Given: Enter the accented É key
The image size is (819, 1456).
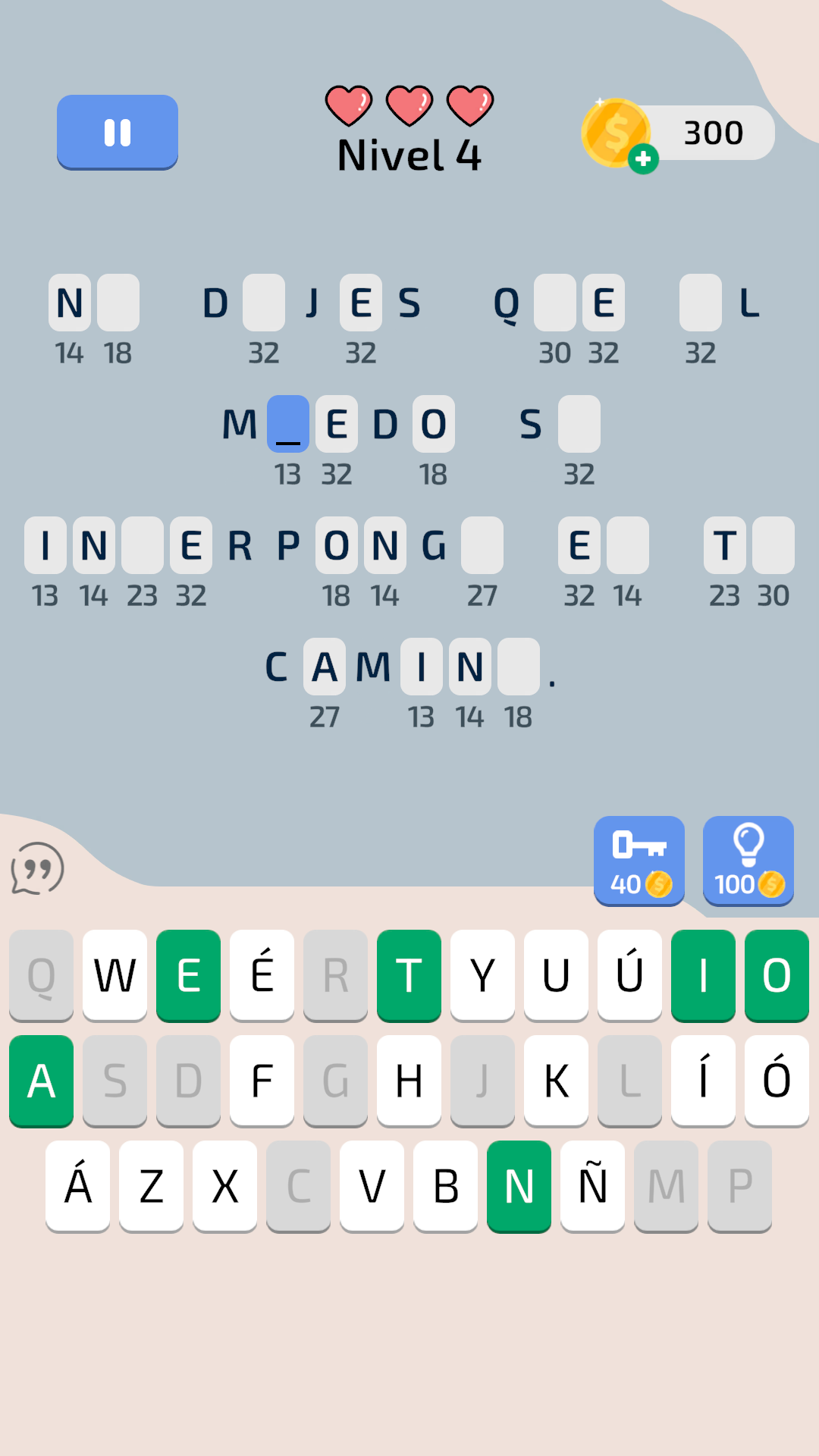Looking at the screenshot, I should (x=262, y=975).
